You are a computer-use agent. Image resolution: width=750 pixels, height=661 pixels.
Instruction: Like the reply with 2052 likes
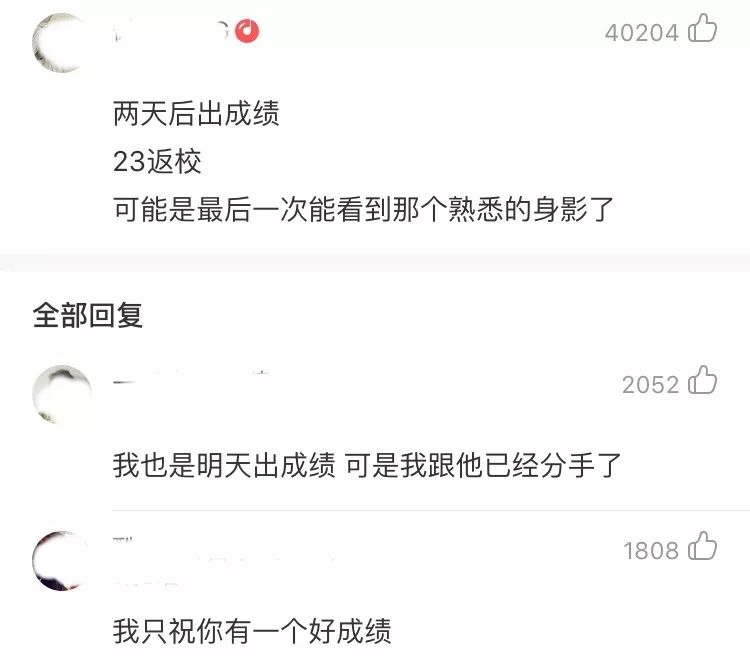pos(703,381)
